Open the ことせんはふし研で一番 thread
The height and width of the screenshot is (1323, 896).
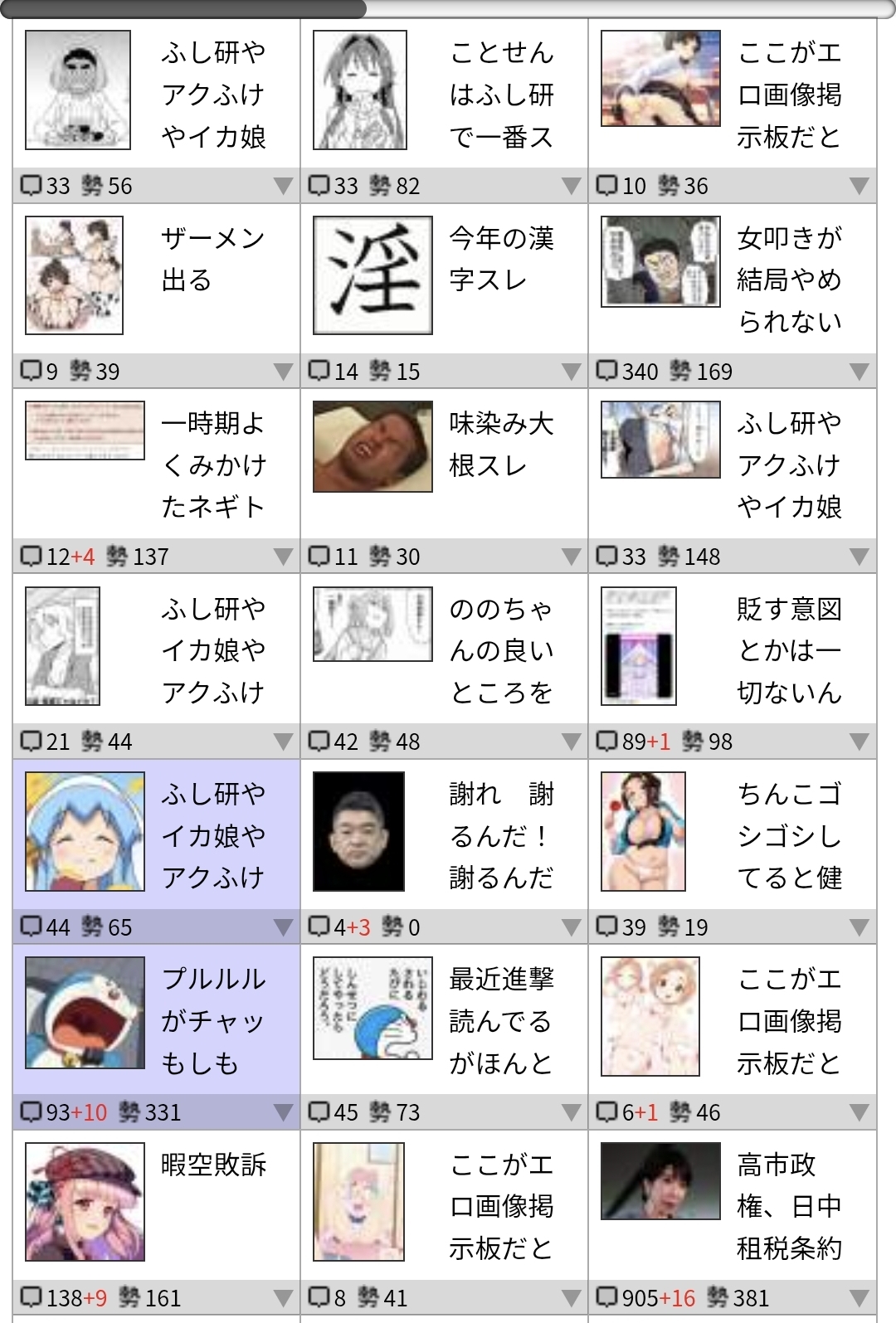pos(500,95)
